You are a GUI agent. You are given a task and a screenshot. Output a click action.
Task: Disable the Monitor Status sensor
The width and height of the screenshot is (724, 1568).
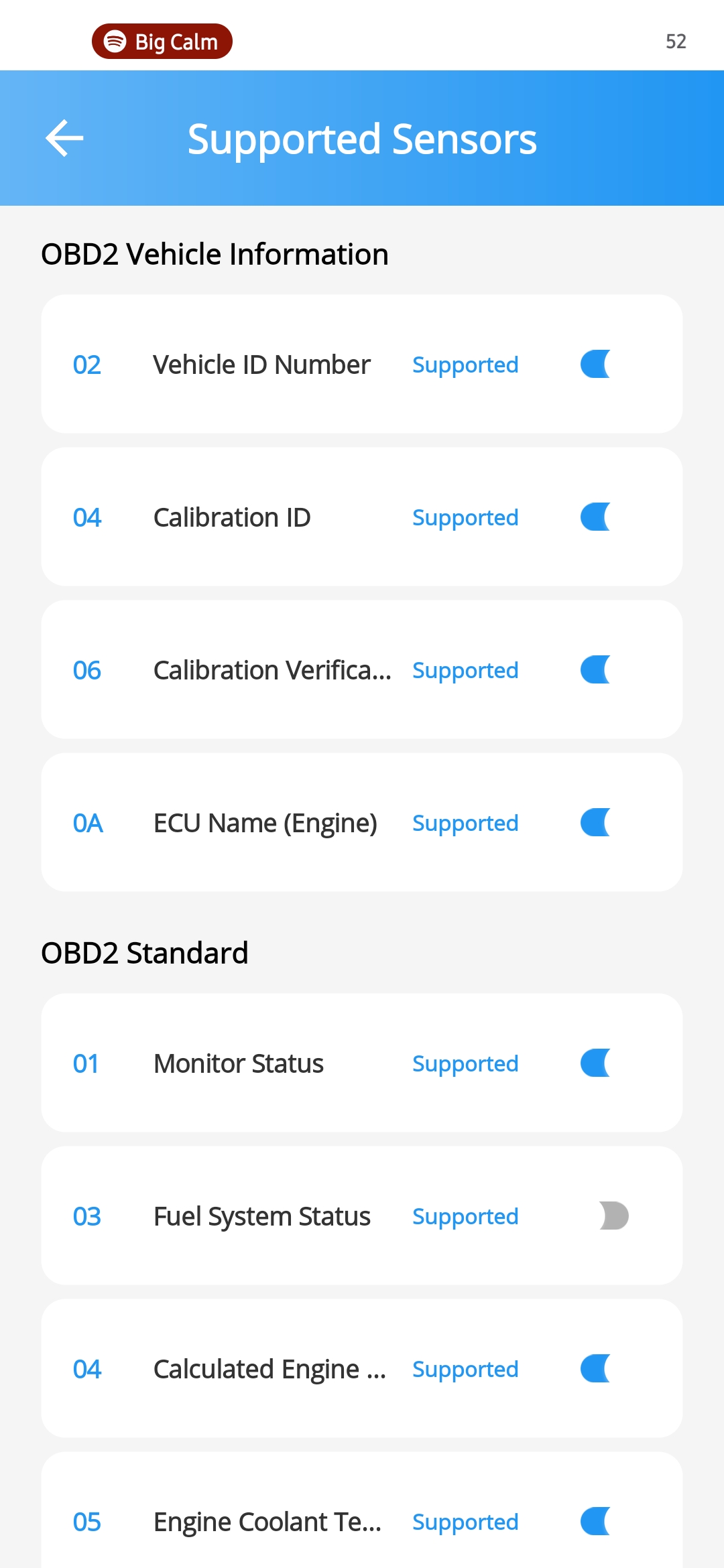[604, 1063]
